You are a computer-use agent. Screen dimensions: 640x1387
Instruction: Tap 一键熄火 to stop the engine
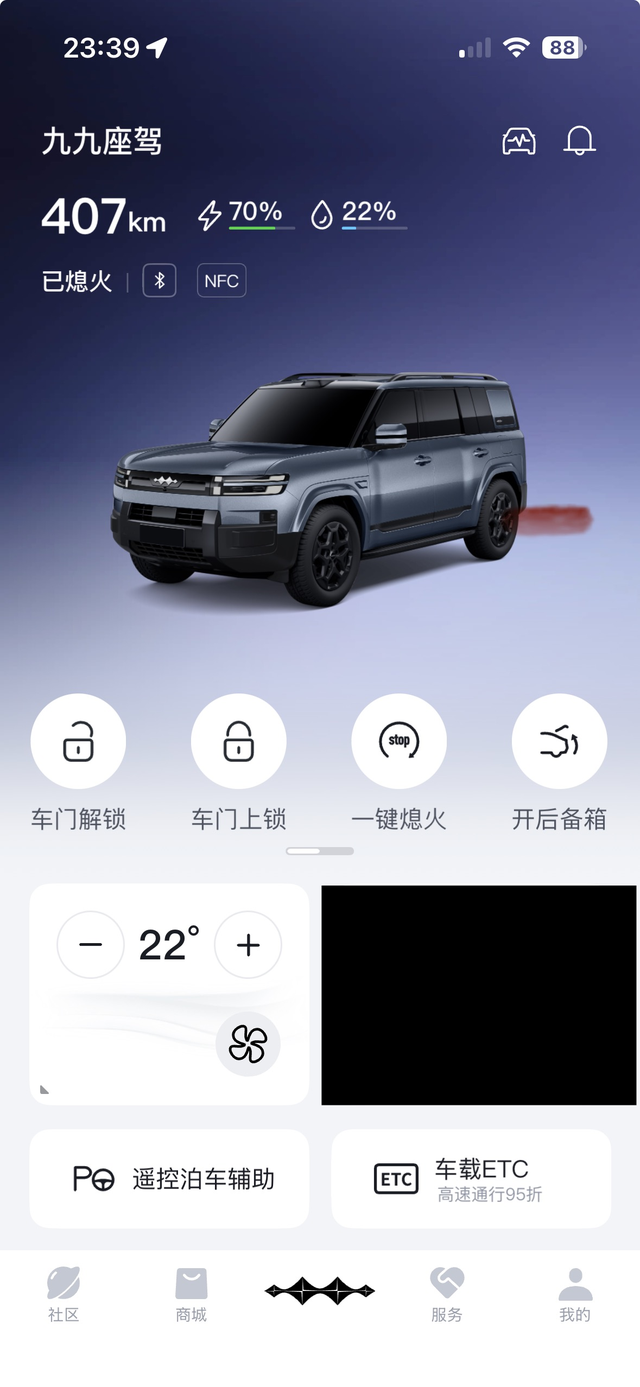(399, 742)
